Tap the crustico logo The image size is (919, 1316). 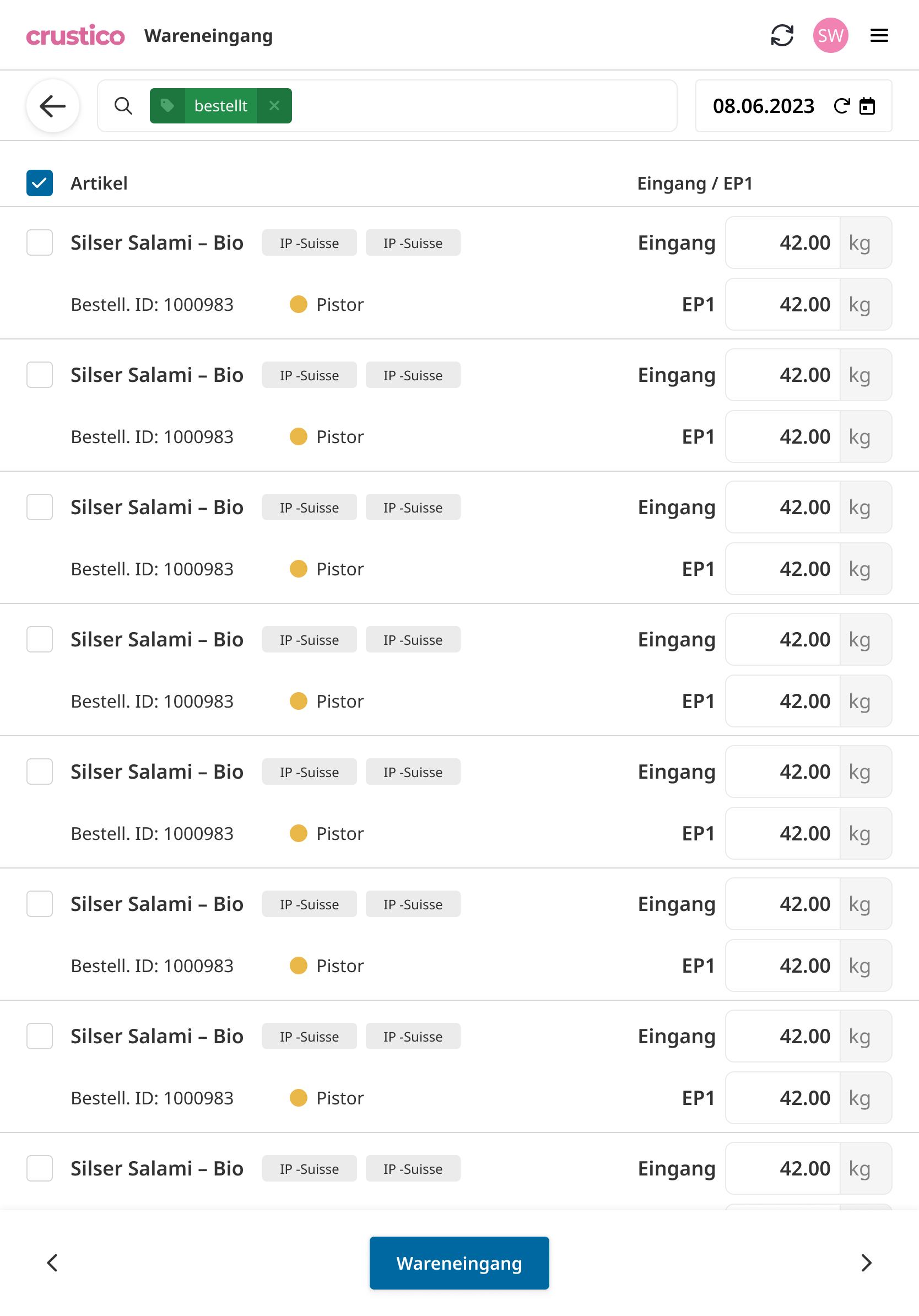[x=75, y=35]
